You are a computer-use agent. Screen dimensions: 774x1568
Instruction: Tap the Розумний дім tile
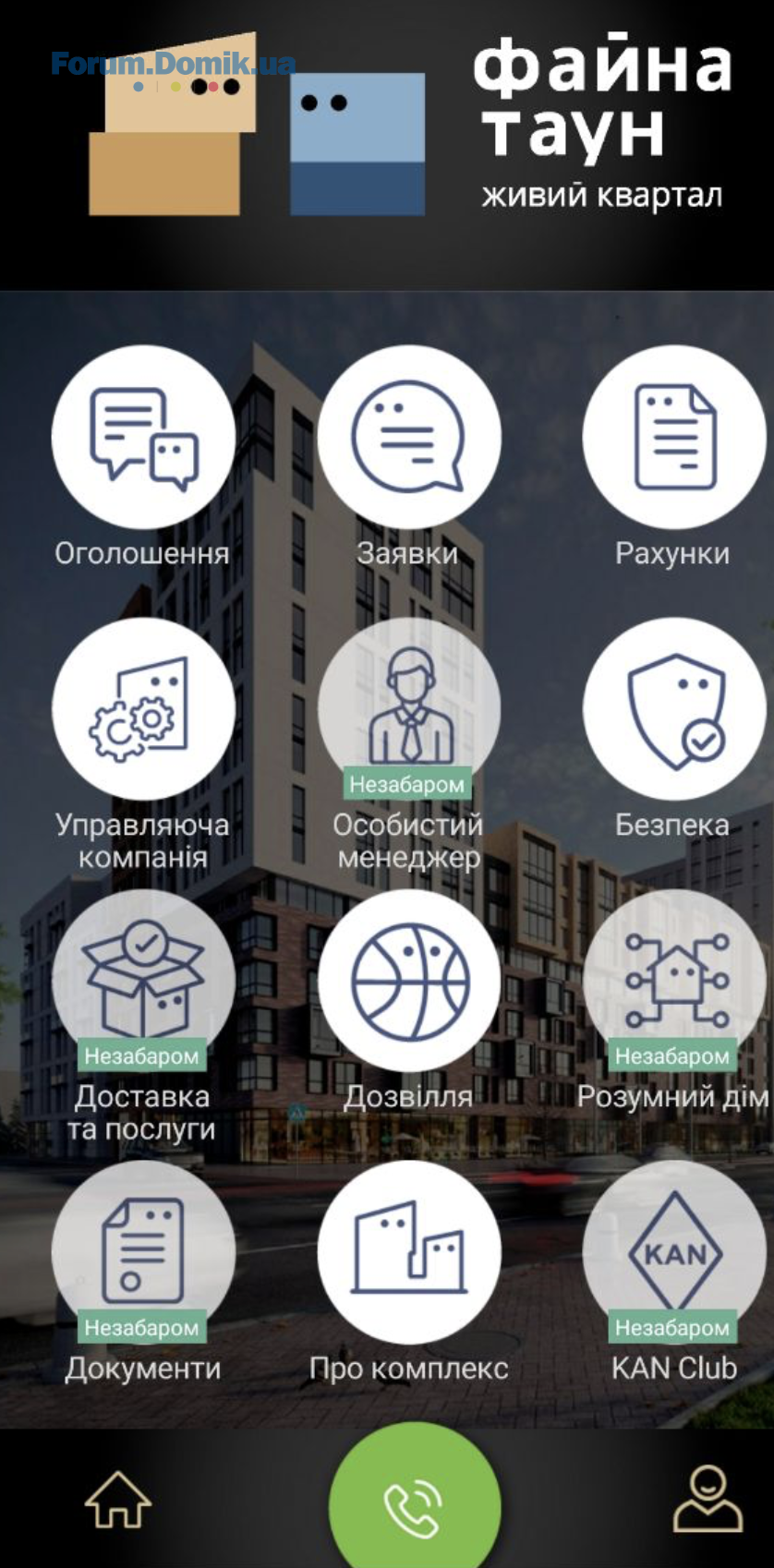674,980
